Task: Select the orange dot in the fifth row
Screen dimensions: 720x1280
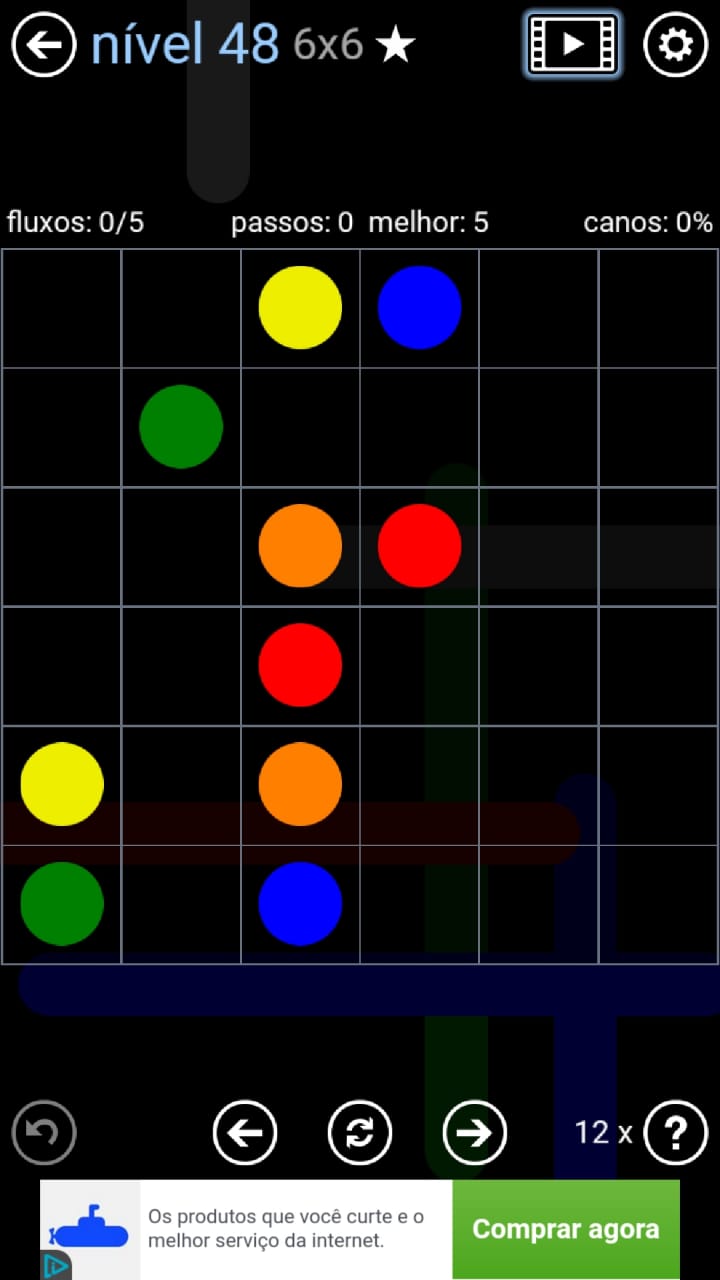Action: pyautogui.click(x=300, y=784)
